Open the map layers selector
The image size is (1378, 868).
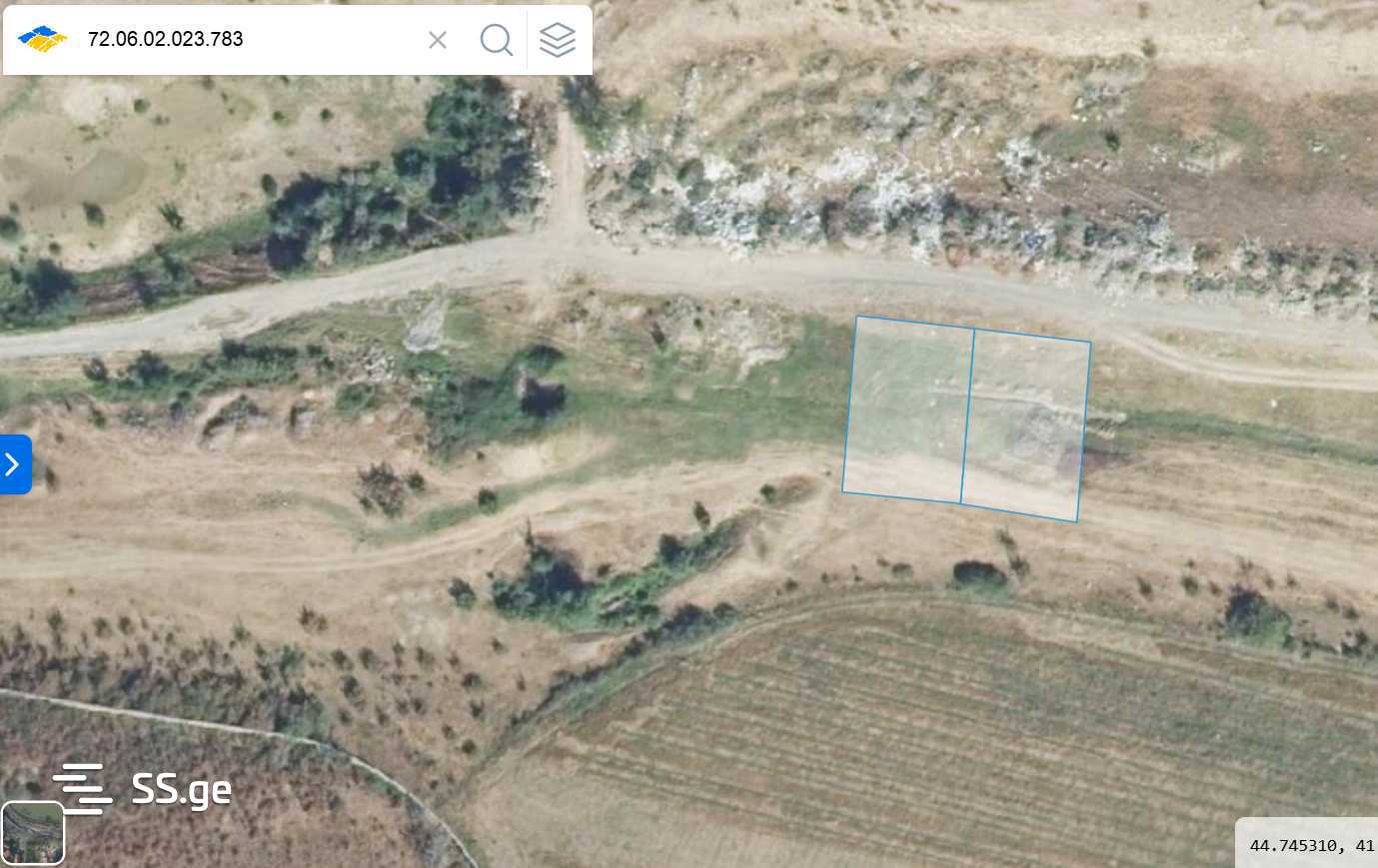click(x=558, y=40)
